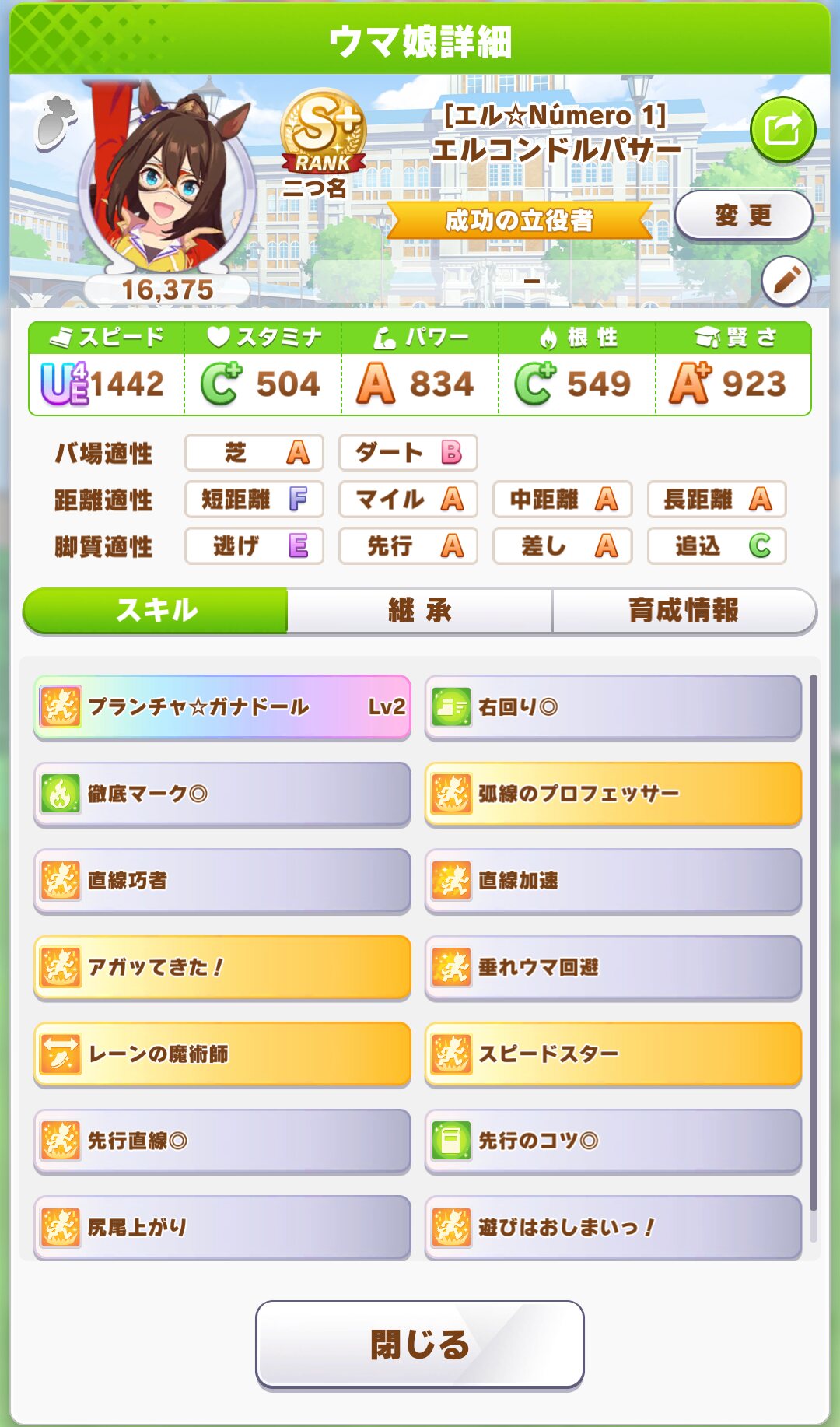Tap the carrot icon beside the portrait
Image resolution: width=840 pixels, height=1427 pixels.
tap(56, 123)
